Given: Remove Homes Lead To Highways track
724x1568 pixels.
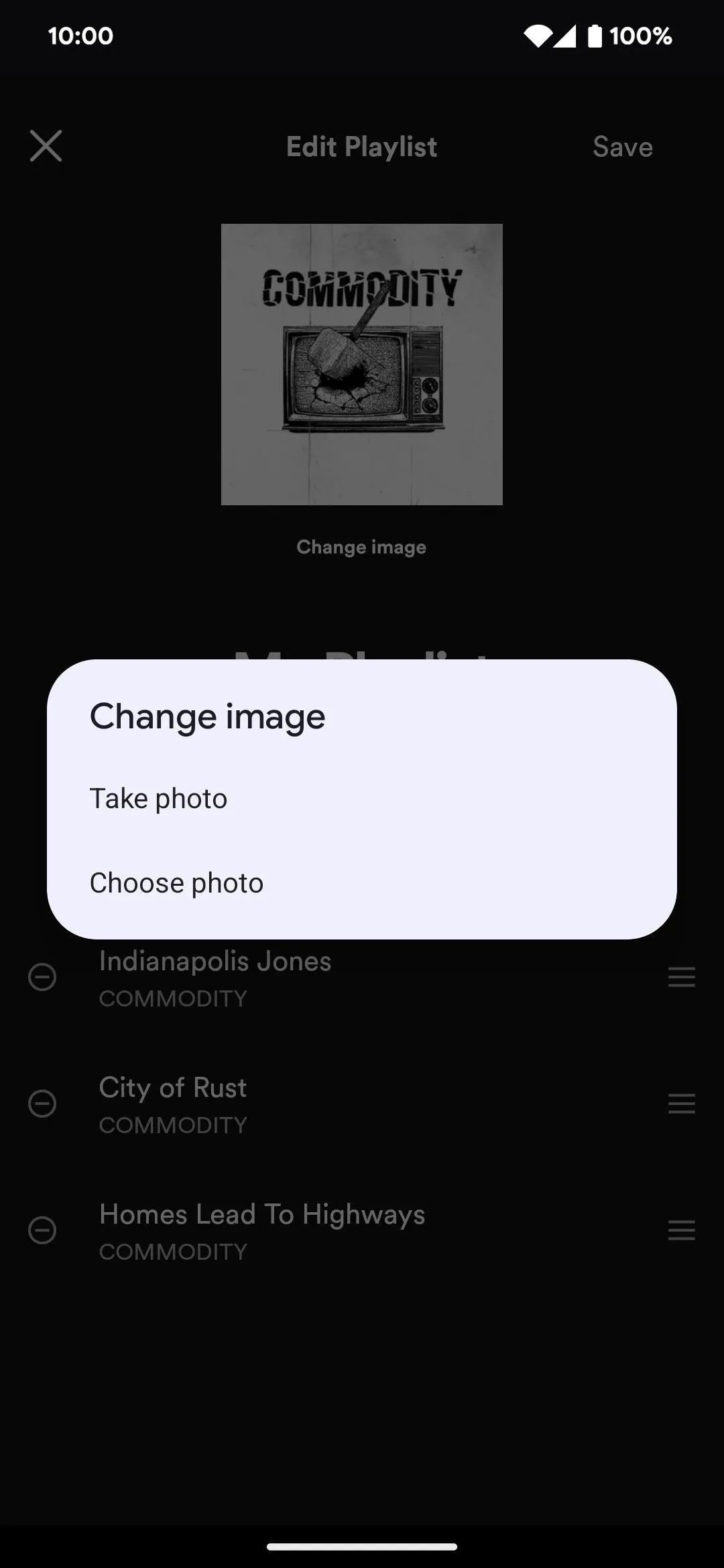Looking at the screenshot, I should click(x=42, y=1230).
